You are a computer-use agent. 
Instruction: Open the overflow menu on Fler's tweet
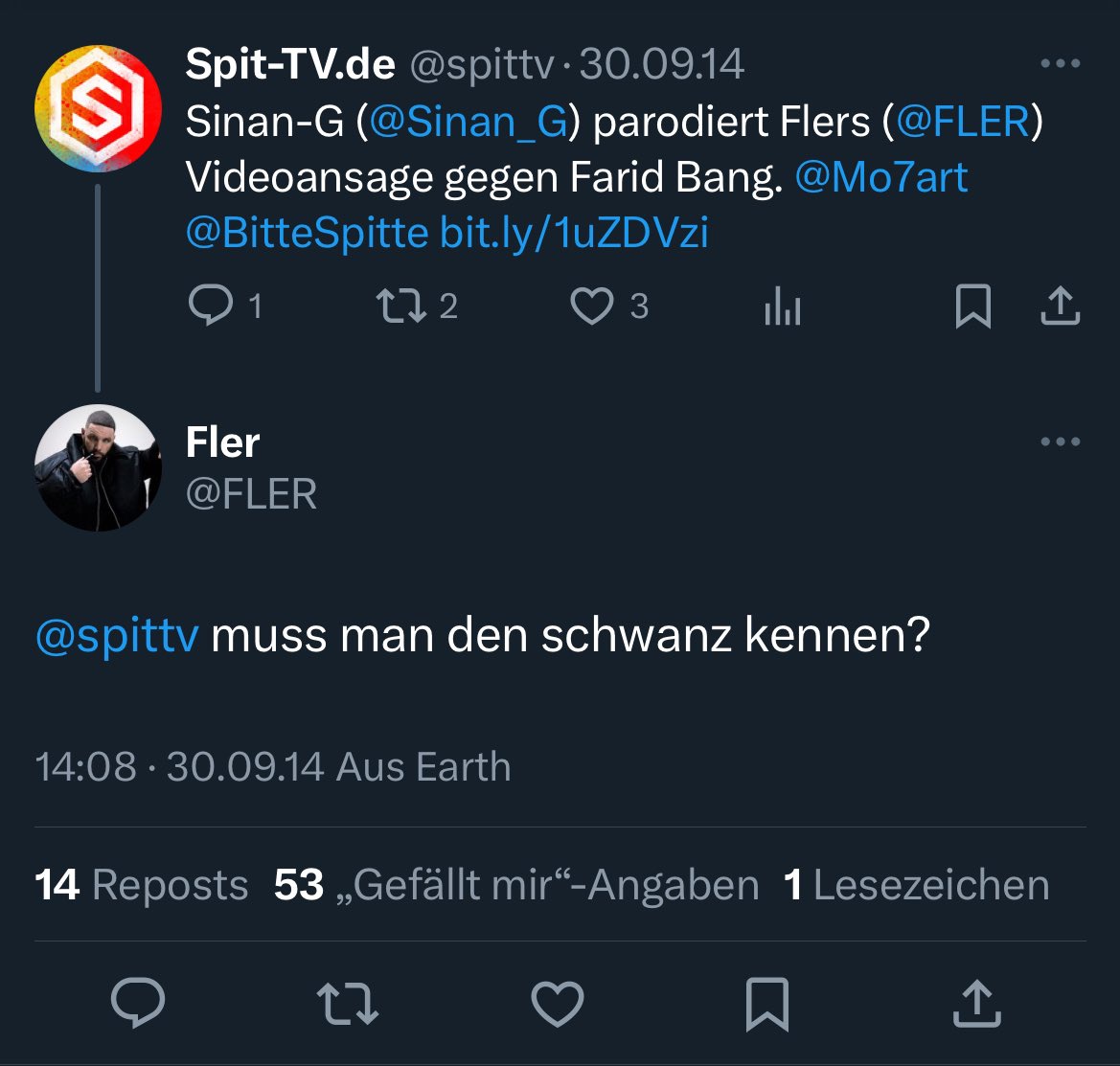click(x=1059, y=442)
